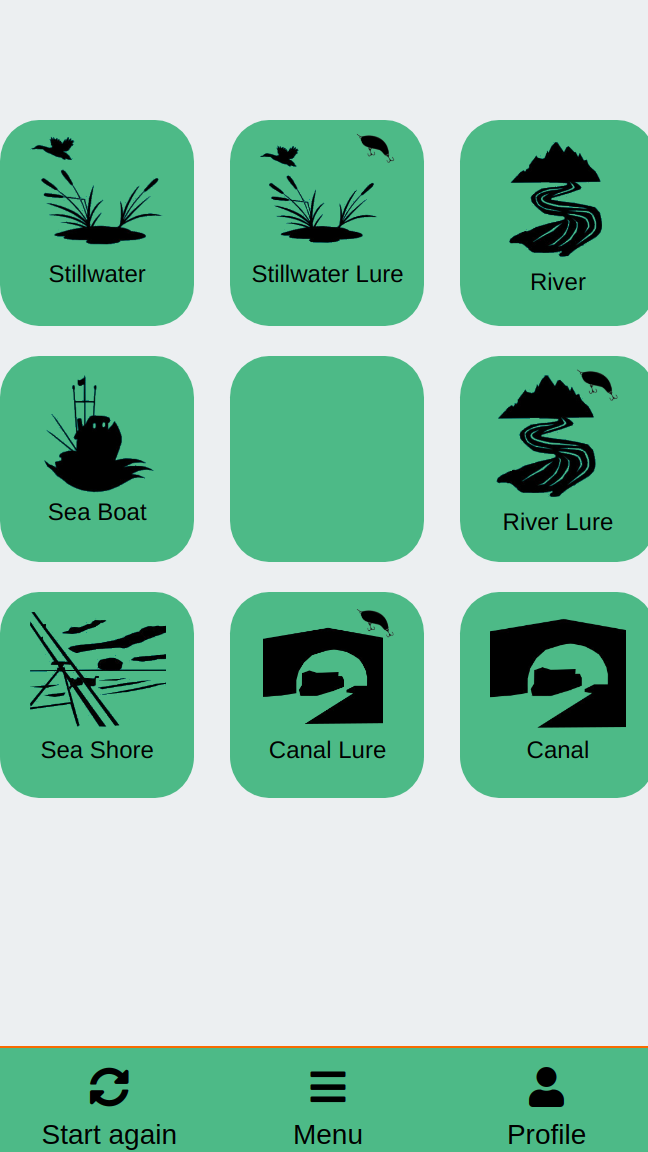Tap the Canal tile
This screenshot has width=648, height=1152.
tap(555, 694)
